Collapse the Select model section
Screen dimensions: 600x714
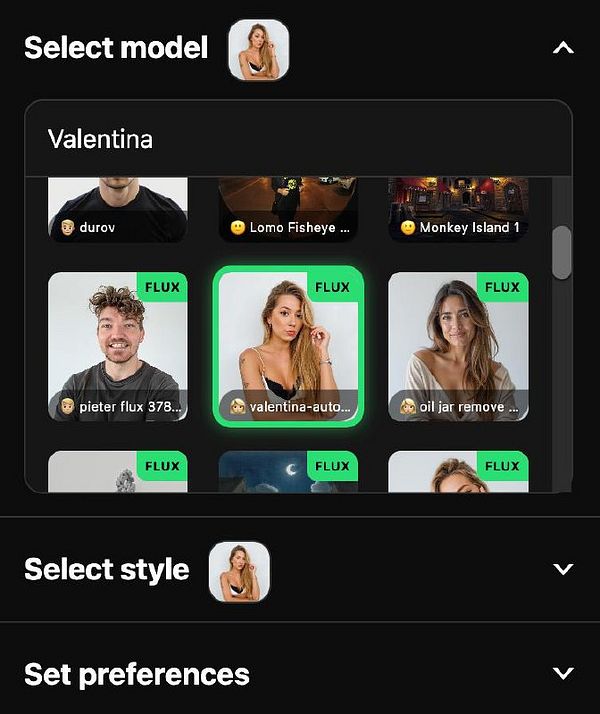(x=563, y=47)
